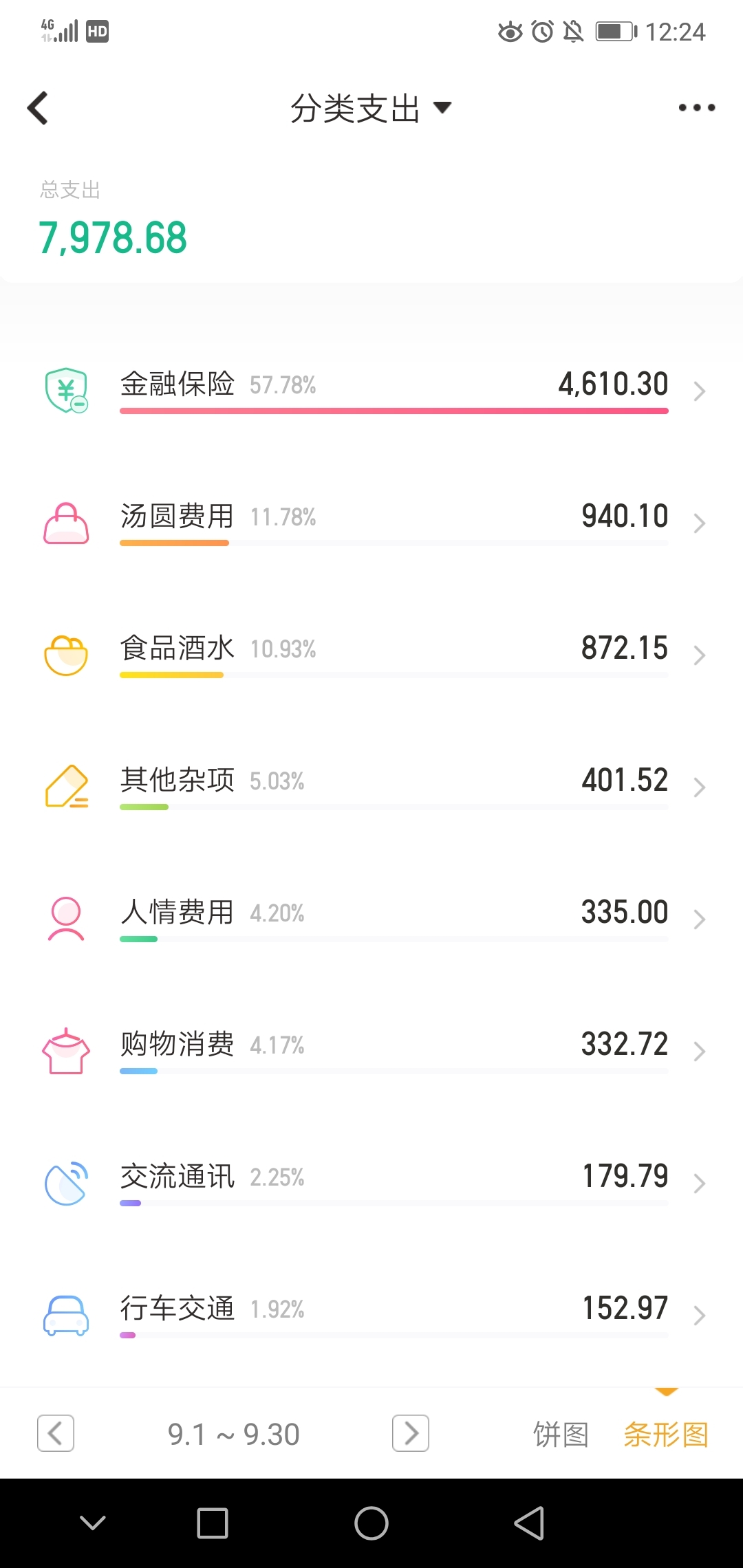View 人情费用 spending details
Viewport: 743px width, 1568px height.
(x=371, y=919)
